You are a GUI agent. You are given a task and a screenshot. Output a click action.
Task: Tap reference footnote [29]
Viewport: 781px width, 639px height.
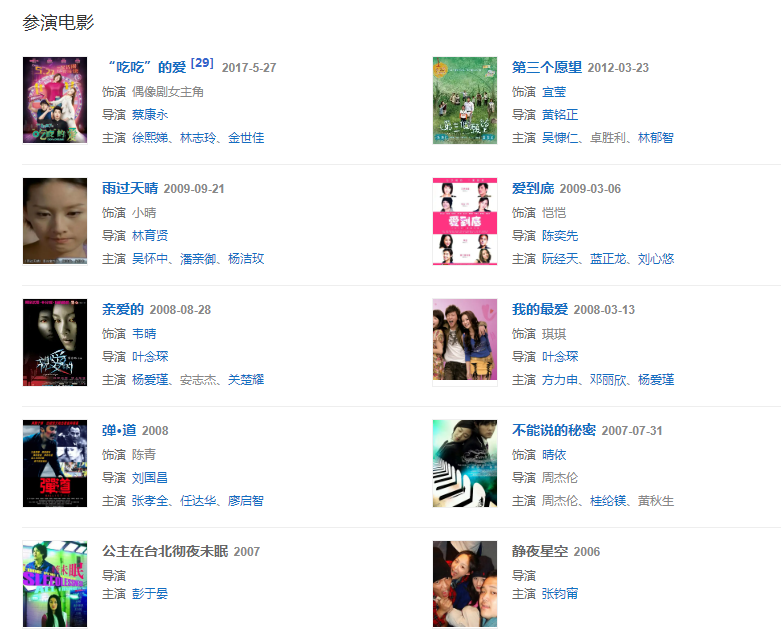click(201, 63)
